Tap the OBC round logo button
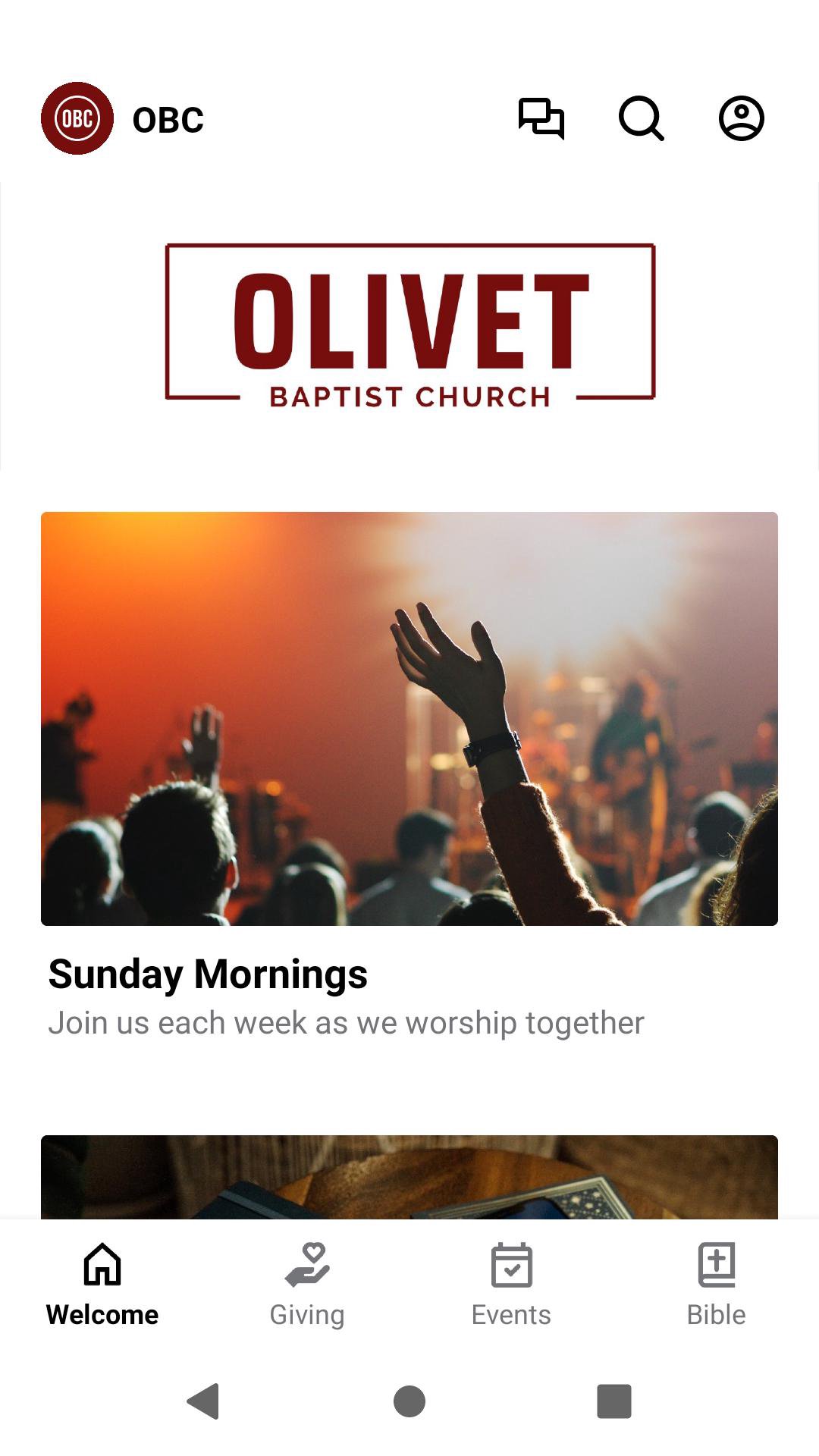The height and width of the screenshot is (1456, 819). click(x=77, y=119)
